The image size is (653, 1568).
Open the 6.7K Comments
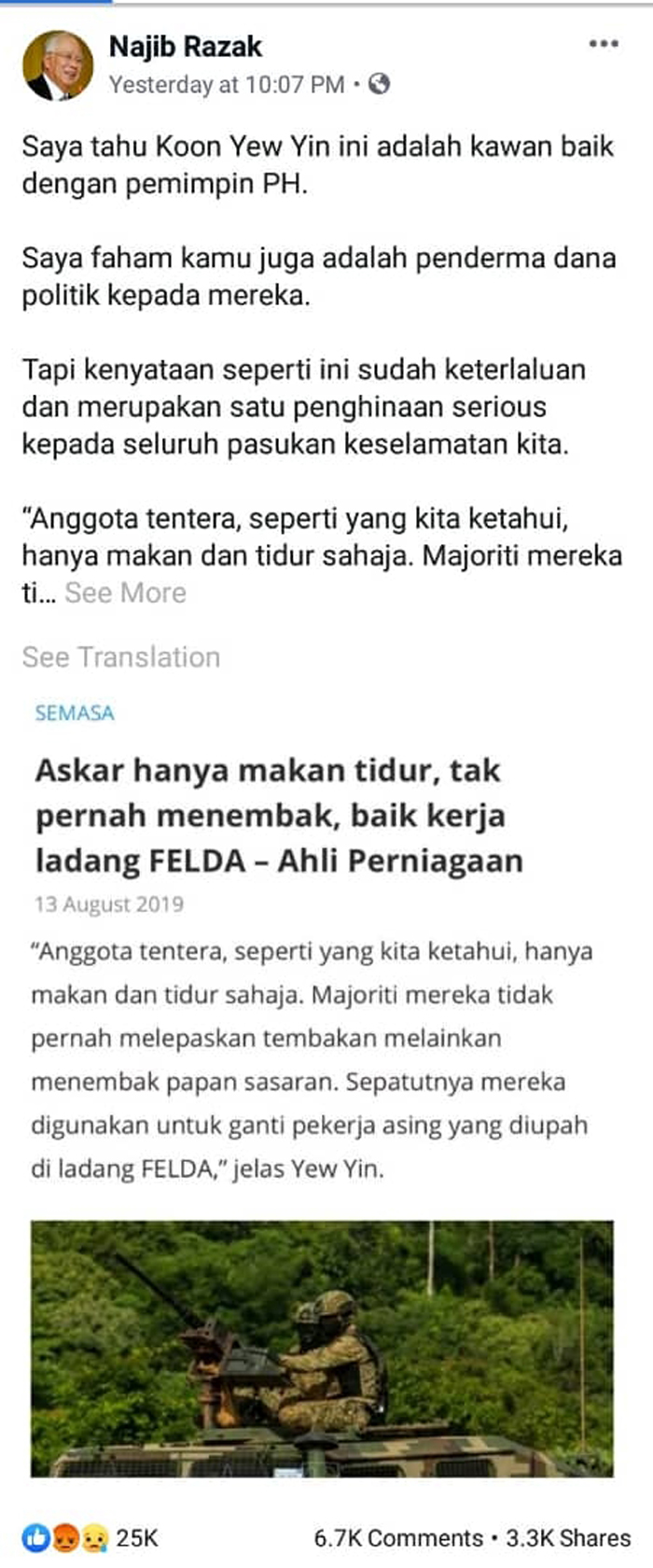398,1537
